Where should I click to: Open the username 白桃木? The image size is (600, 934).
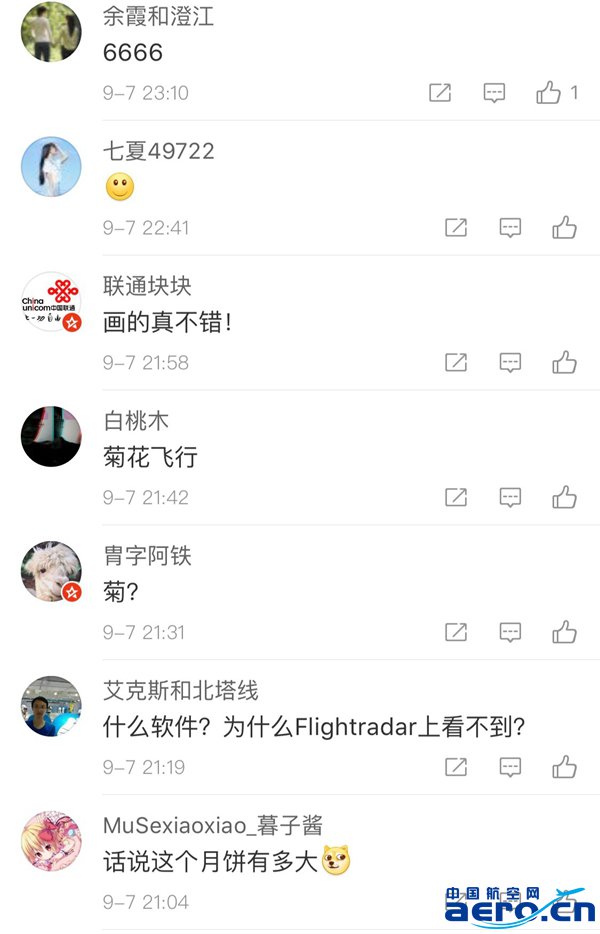coord(137,421)
